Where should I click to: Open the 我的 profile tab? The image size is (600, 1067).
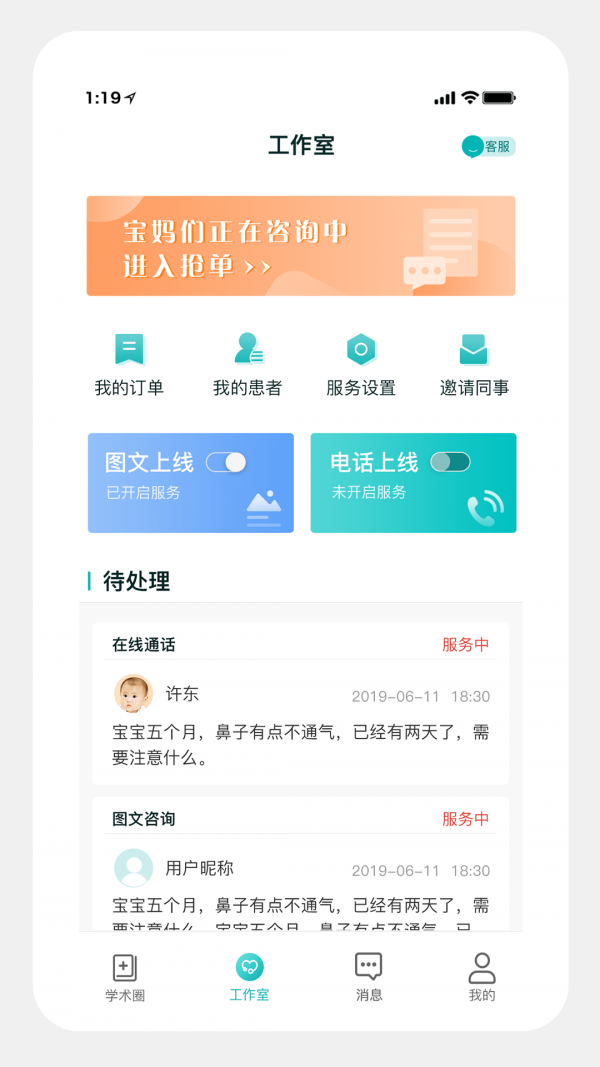pyautogui.click(x=482, y=977)
